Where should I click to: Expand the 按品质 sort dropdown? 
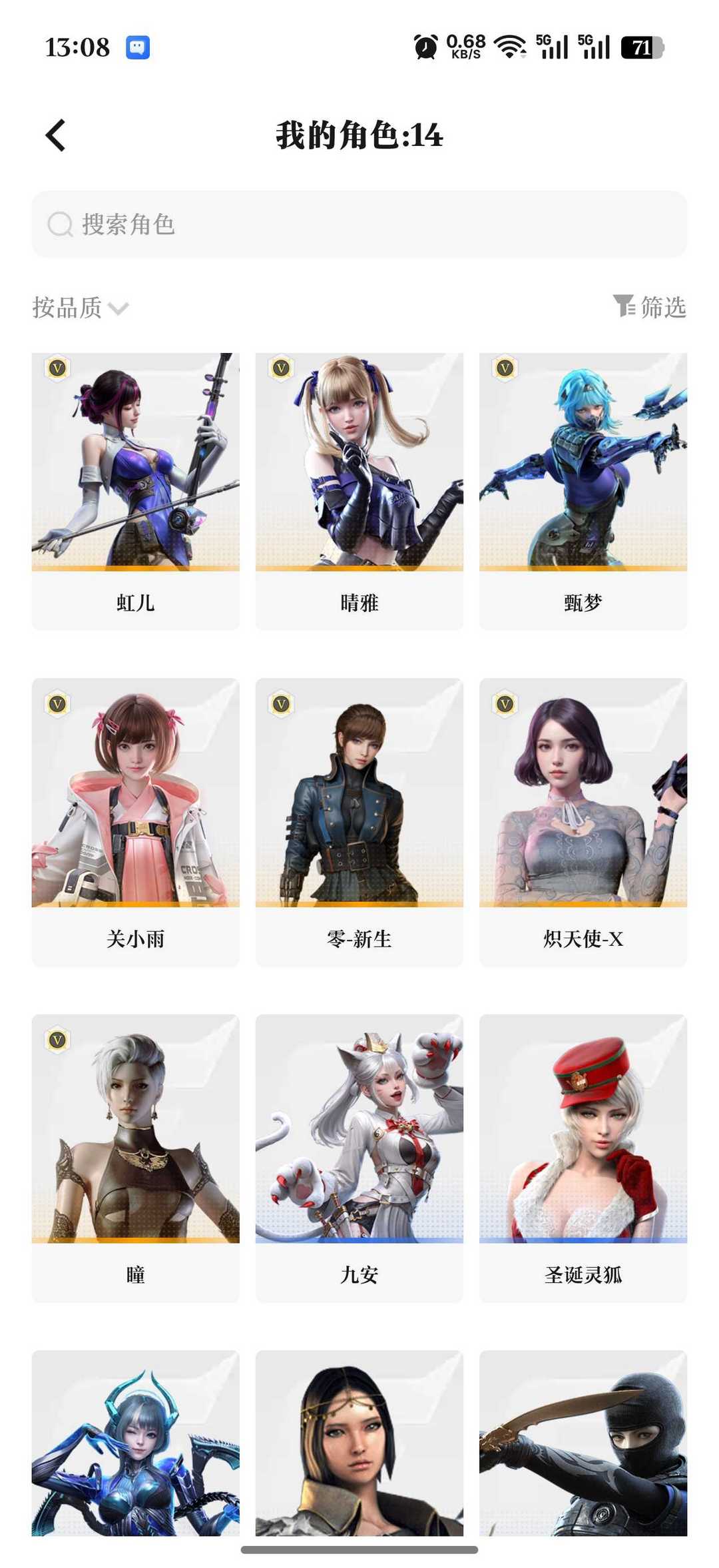80,308
